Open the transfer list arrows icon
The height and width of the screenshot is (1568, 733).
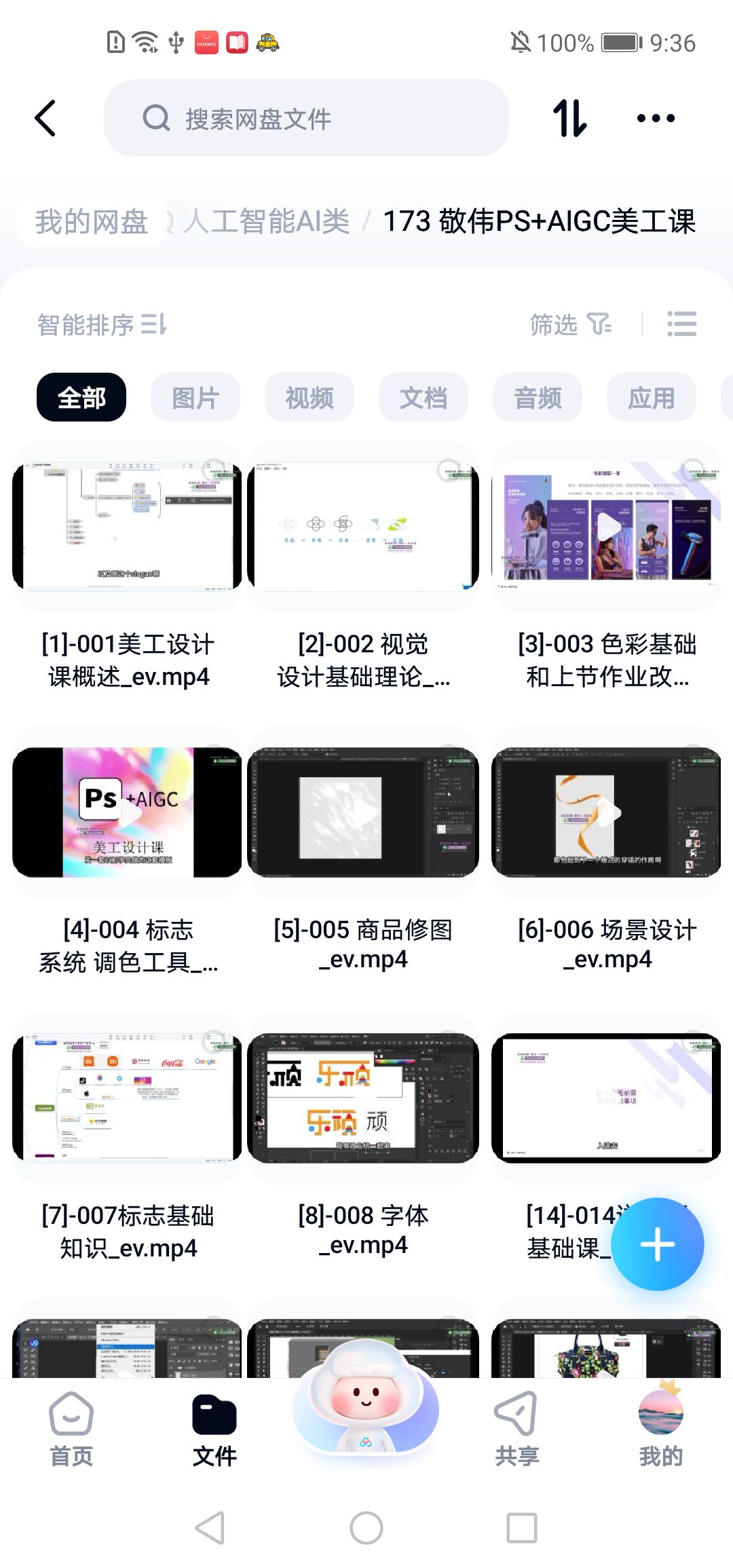pos(569,118)
